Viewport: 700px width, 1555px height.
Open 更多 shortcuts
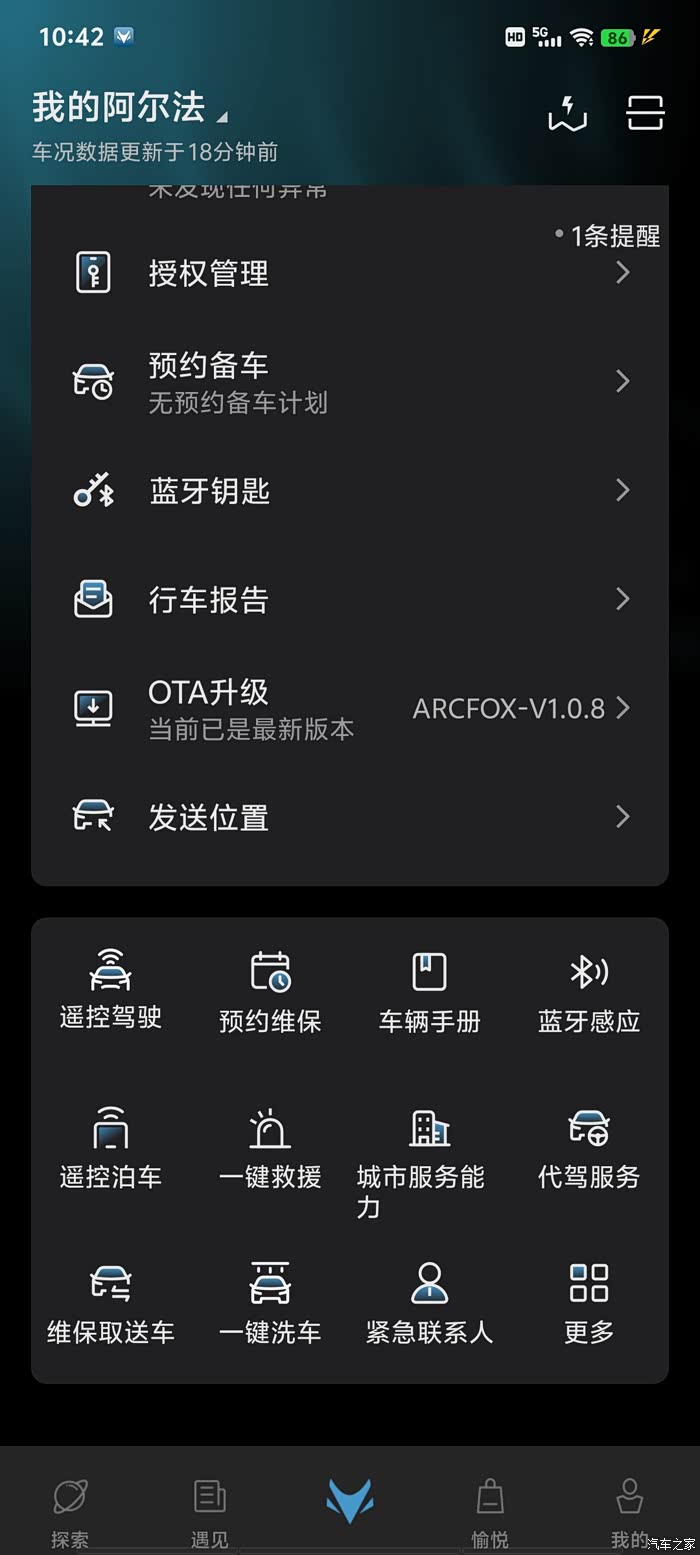(589, 1302)
